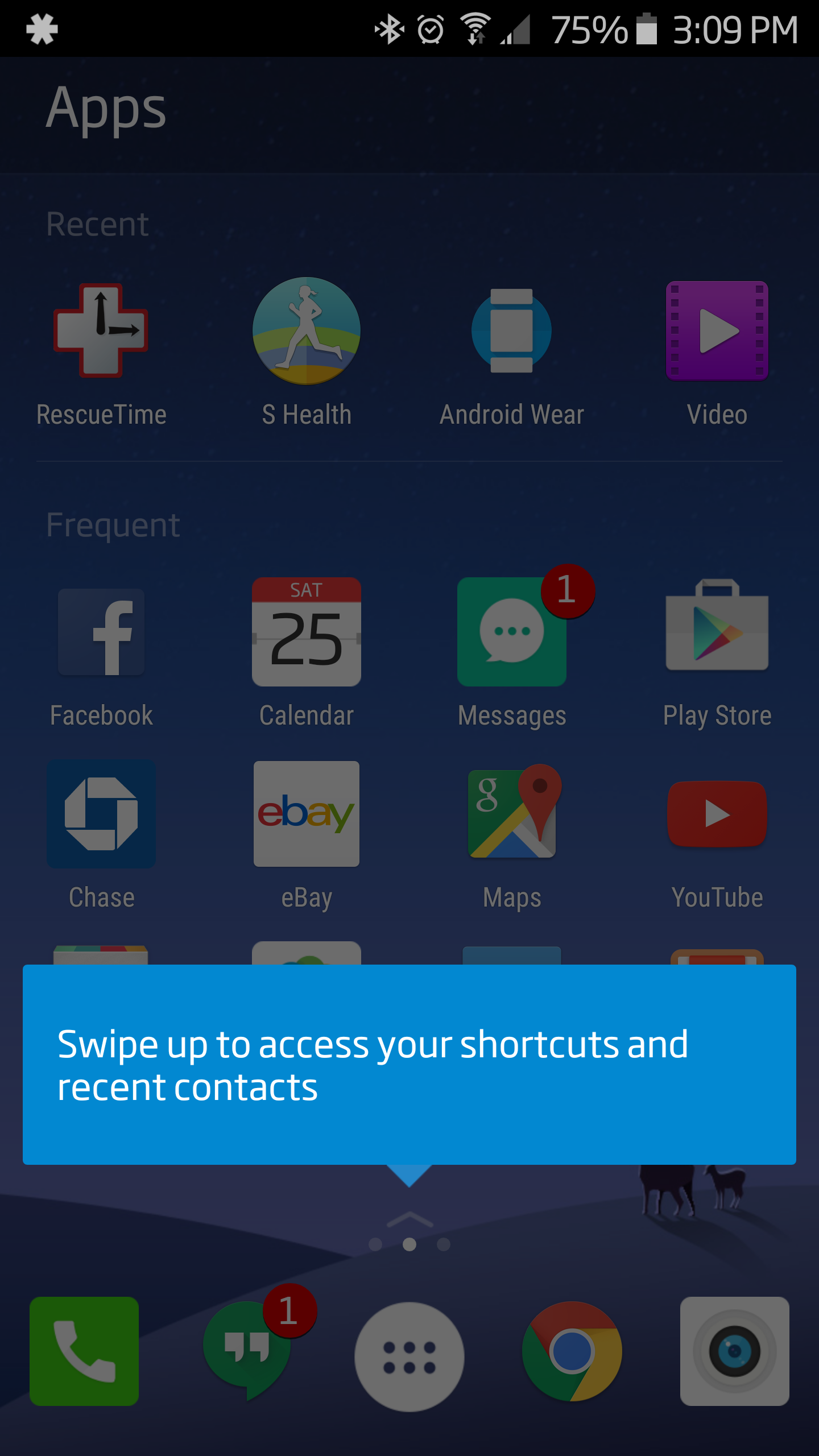This screenshot has width=819, height=1456.
Task: Dismiss the swipe up shortcuts tip
Action: [x=409, y=1065]
